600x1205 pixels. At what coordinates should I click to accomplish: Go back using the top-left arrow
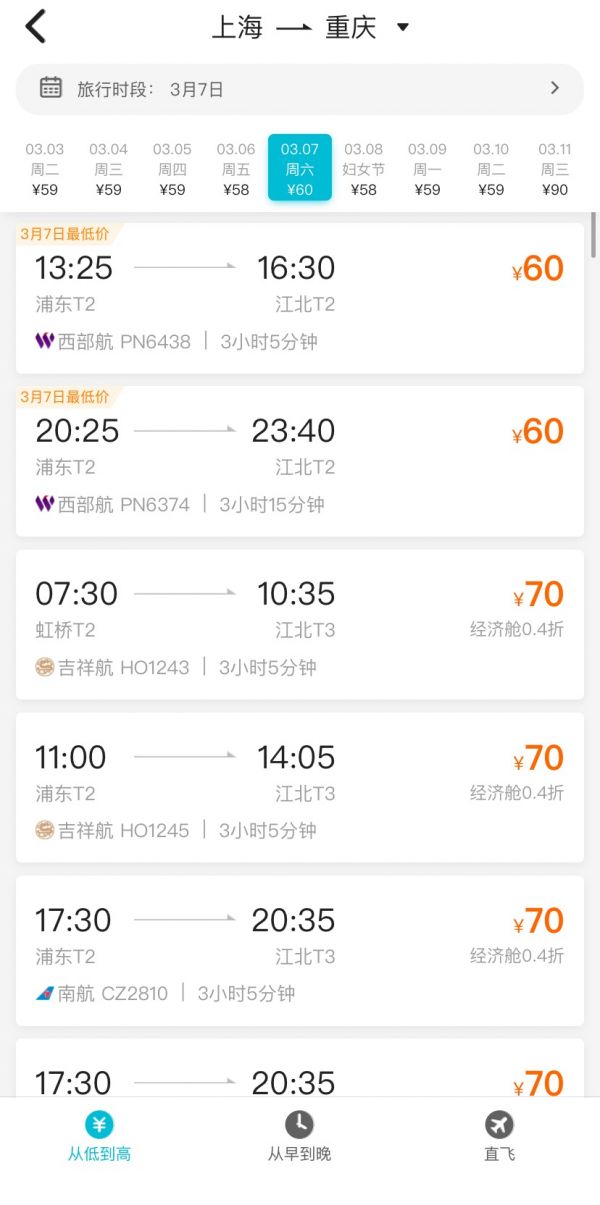[x=36, y=27]
